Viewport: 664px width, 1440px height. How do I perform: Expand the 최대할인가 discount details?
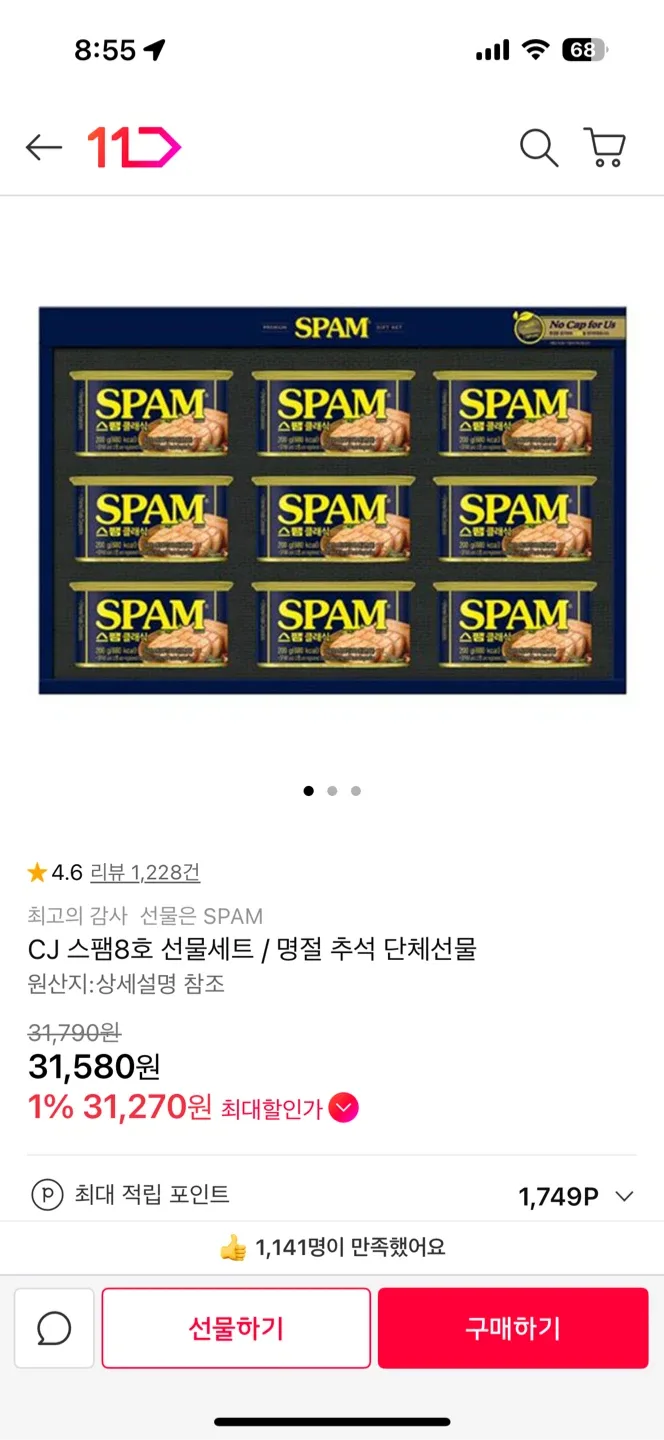(x=343, y=1108)
